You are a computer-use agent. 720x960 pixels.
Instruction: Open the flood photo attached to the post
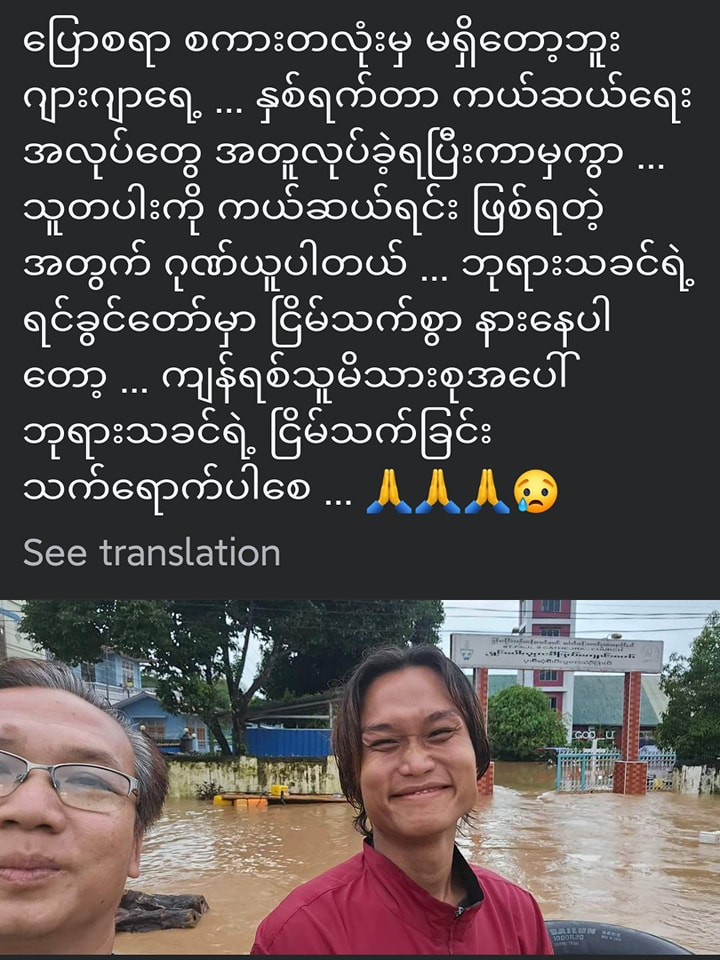tap(360, 778)
